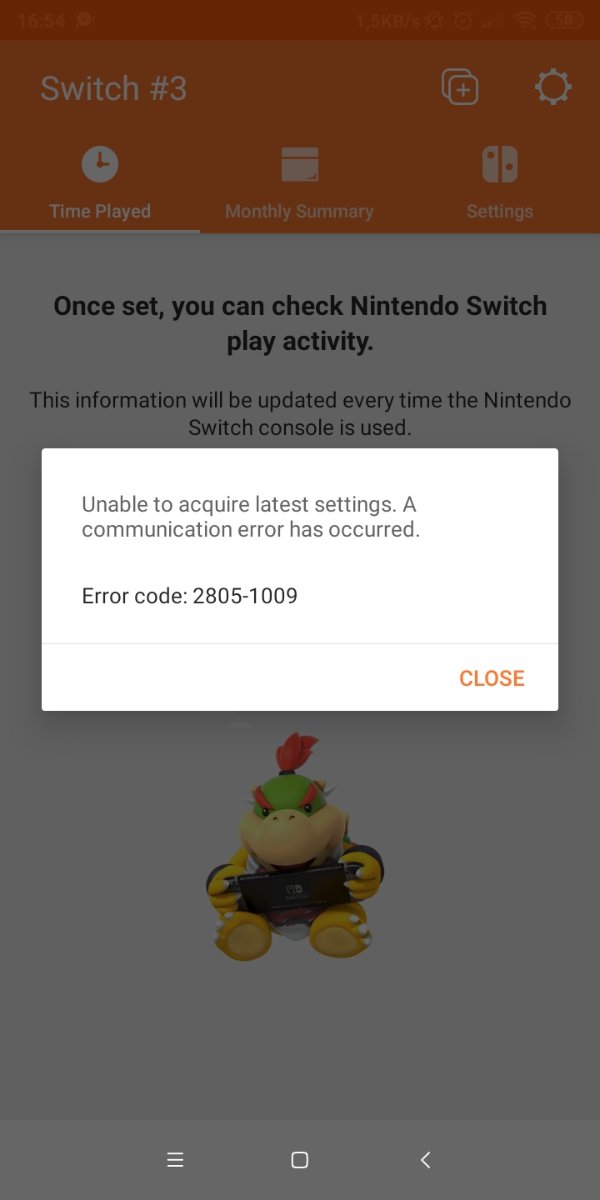The width and height of the screenshot is (600, 1200).
Task: Open the Settings tab with Switch icon
Action: [499, 185]
